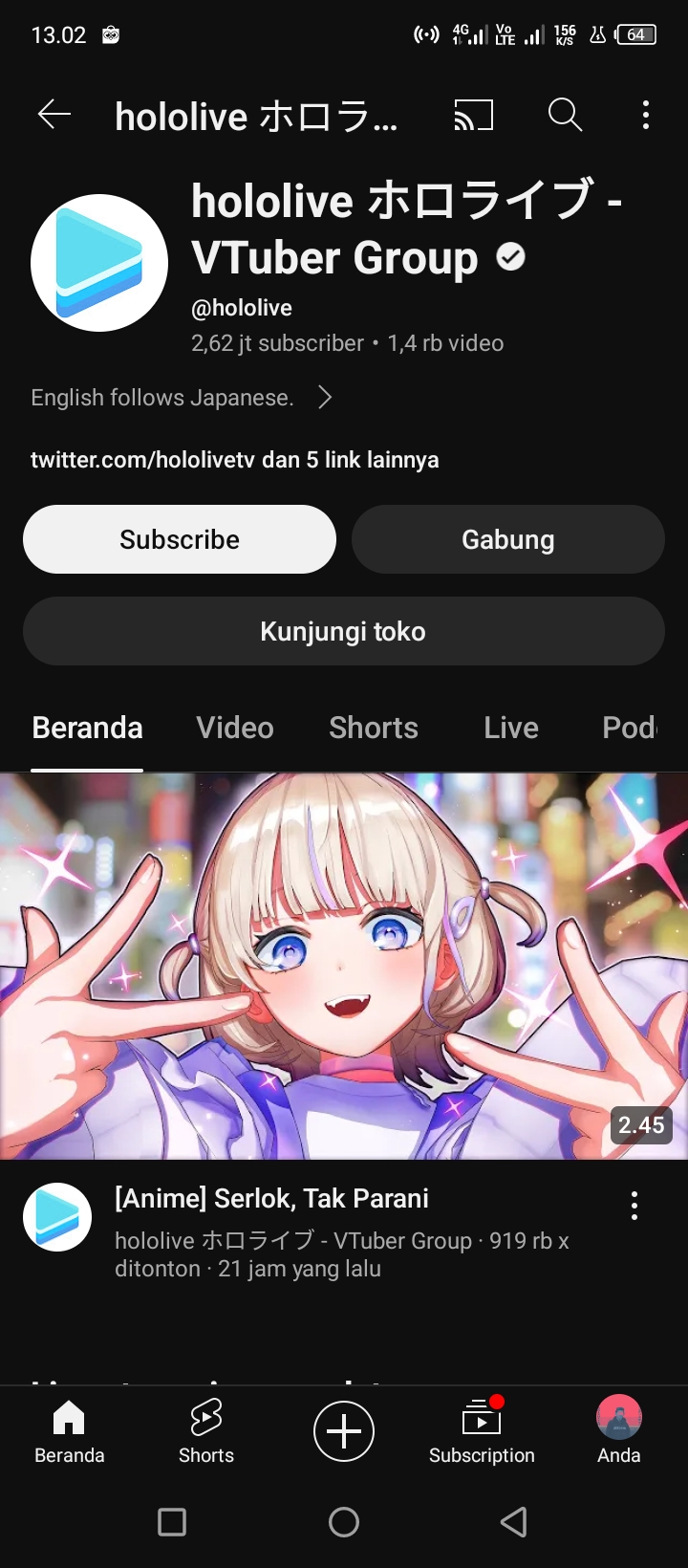Tap the system home button
Viewport: 688px width, 1568px height.
click(x=344, y=1522)
